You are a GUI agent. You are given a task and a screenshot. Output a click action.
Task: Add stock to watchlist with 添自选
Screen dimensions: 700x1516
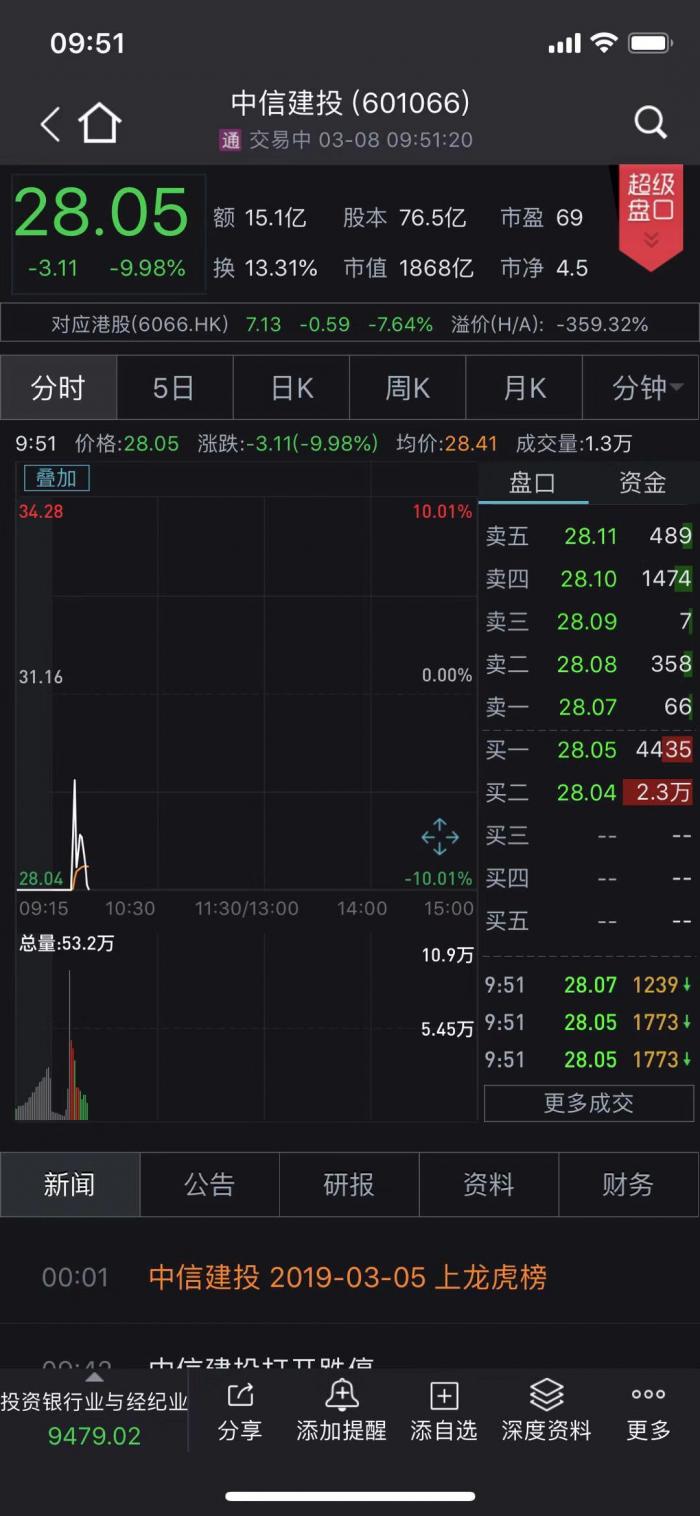tap(443, 1411)
